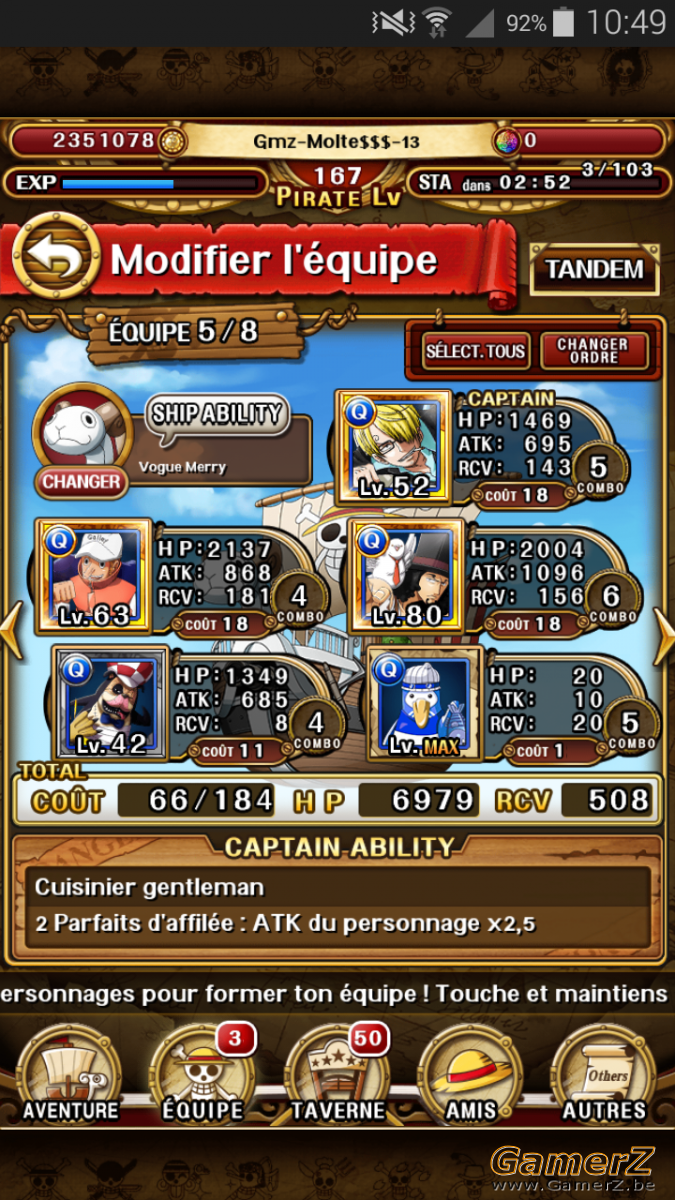Screen dimensions: 675x1200
Task: Select the Lv.63 crew member
Action: tap(94, 576)
